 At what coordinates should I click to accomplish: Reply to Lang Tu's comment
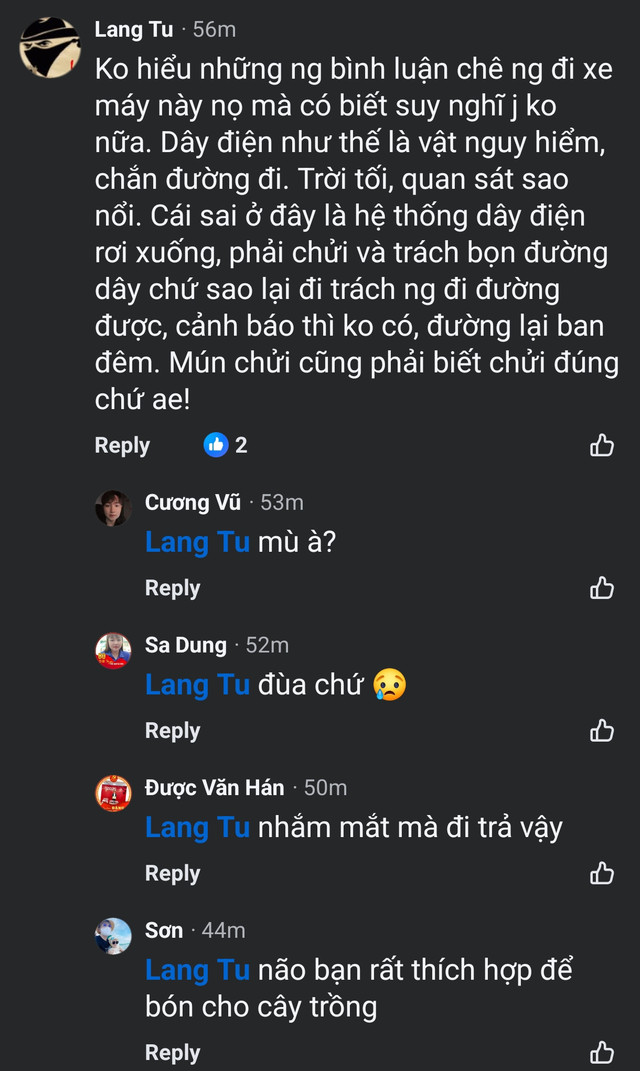pos(122,445)
